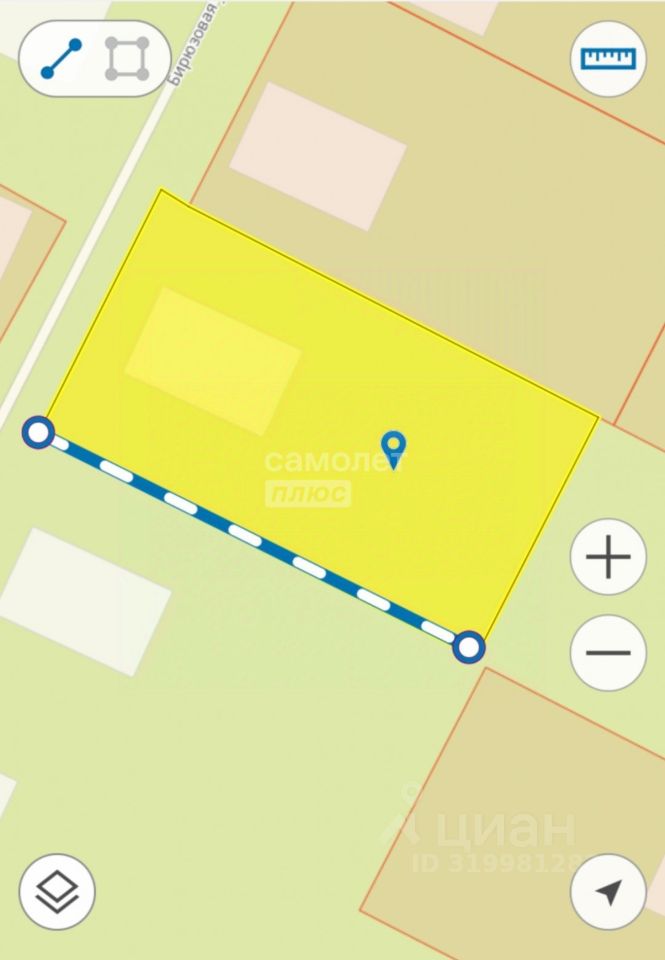Switch to polygon area measuring mode
The height and width of the screenshot is (960, 665).
pyautogui.click(x=127, y=60)
